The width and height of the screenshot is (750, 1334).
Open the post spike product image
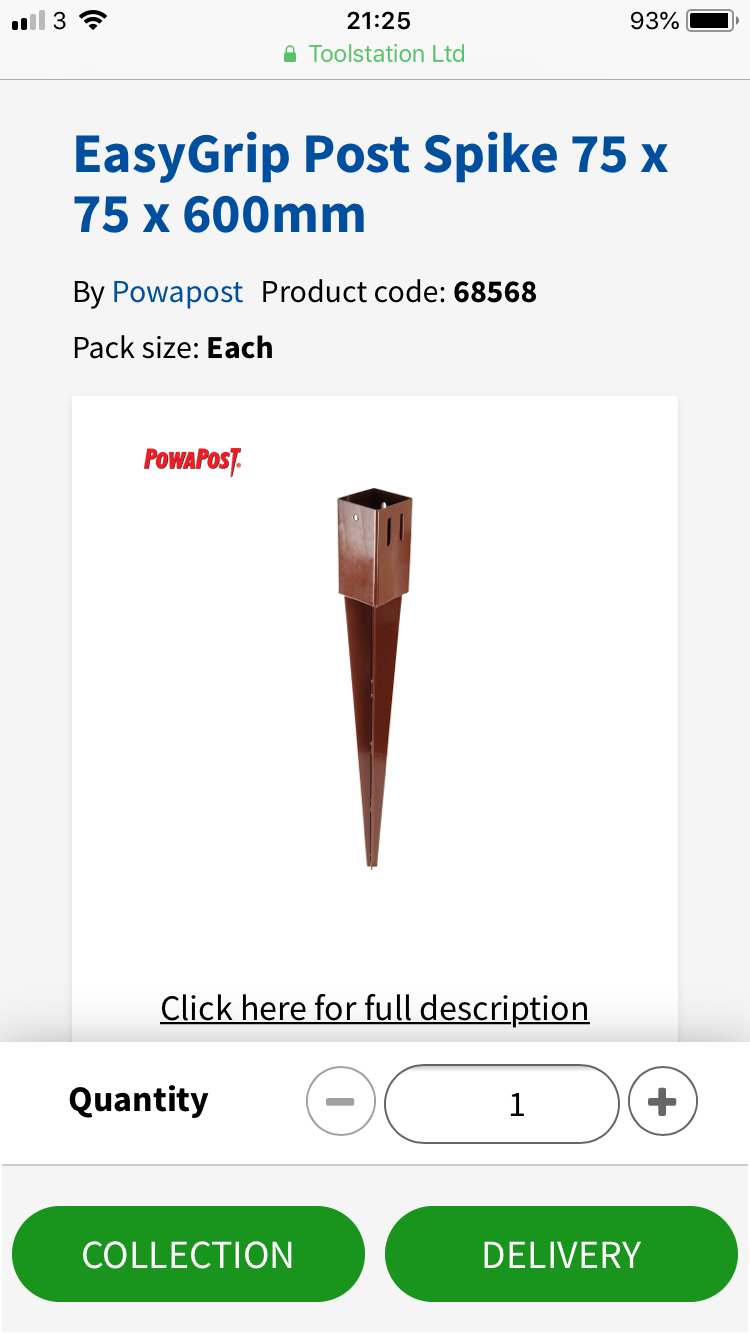click(x=375, y=678)
